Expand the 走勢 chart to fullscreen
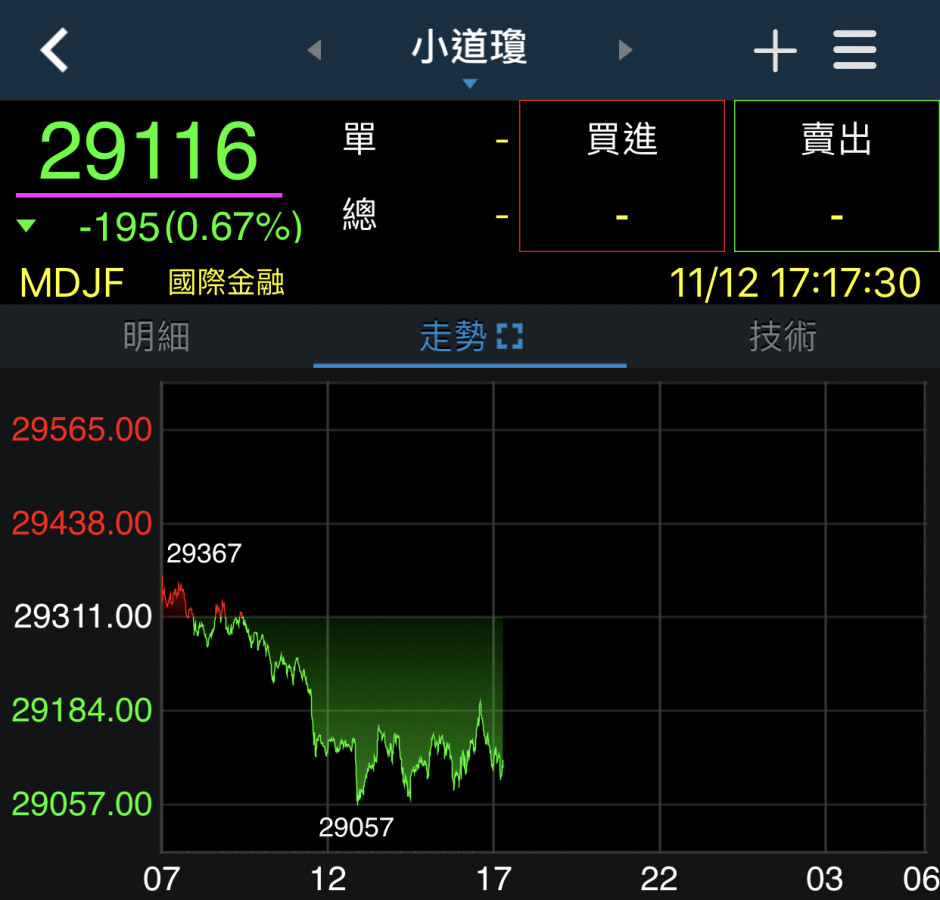The height and width of the screenshot is (900, 940). coord(510,338)
